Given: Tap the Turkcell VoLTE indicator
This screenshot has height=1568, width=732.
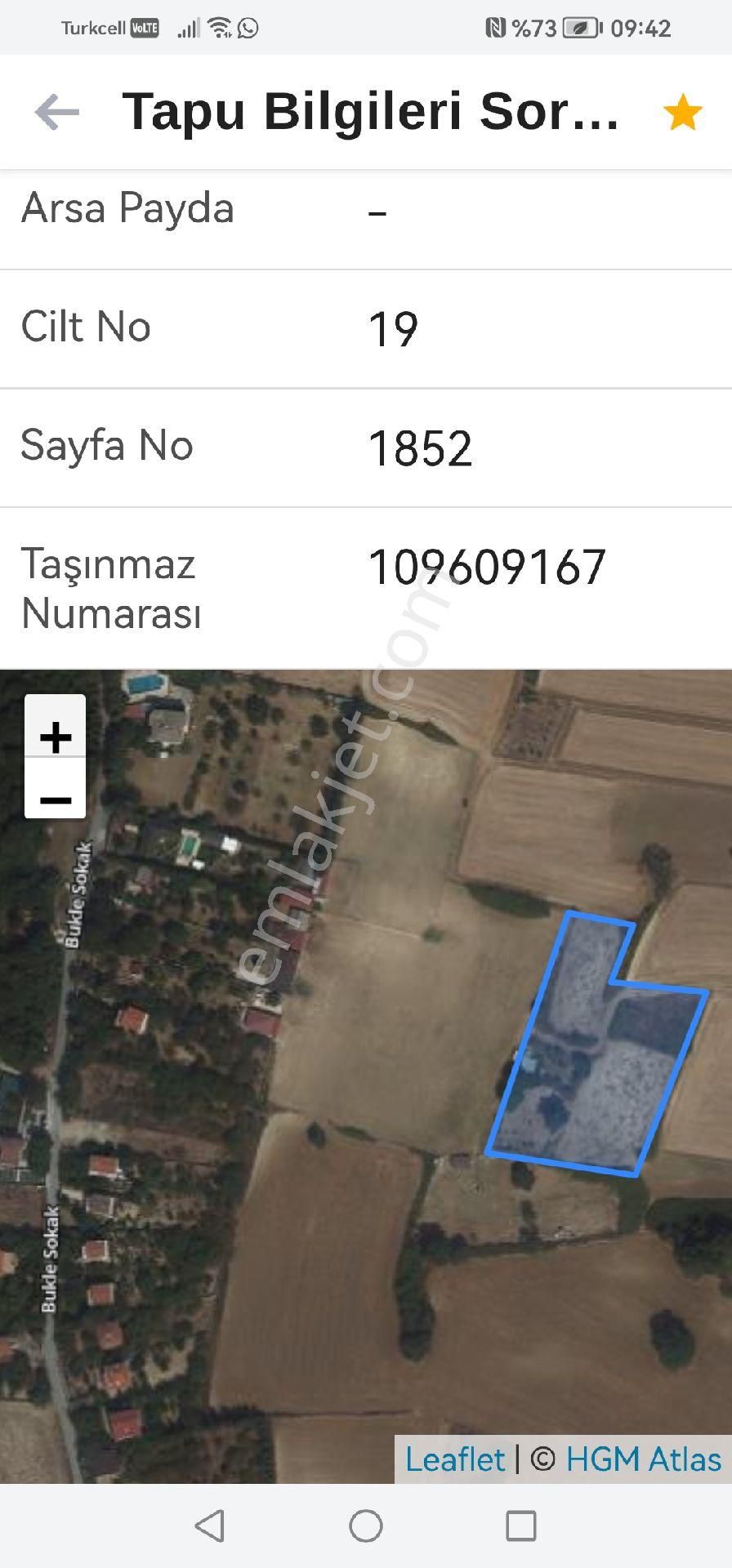Looking at the screenshot, I should [110, 27].
